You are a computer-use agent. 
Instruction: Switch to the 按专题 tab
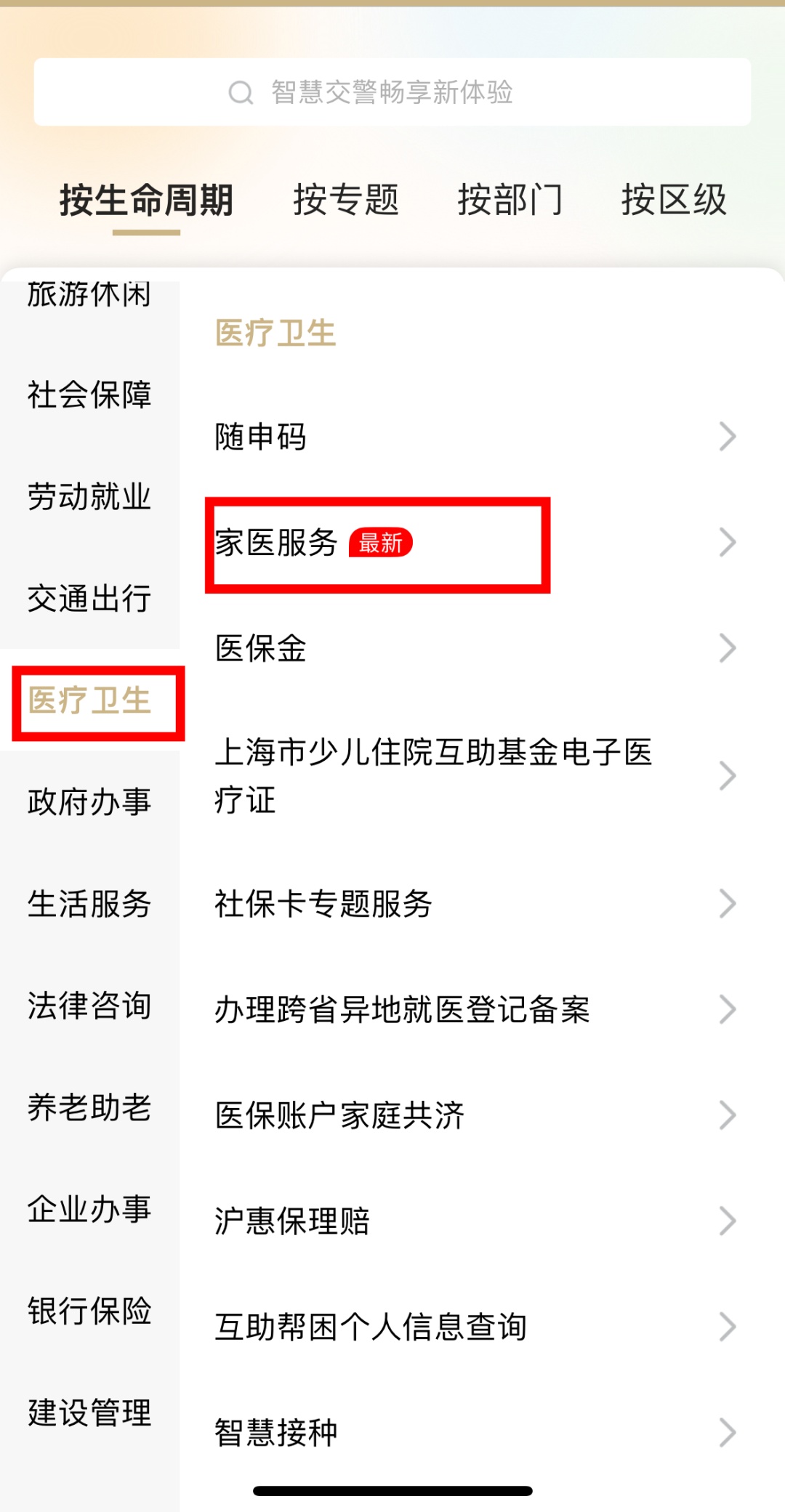click(346, 200)
